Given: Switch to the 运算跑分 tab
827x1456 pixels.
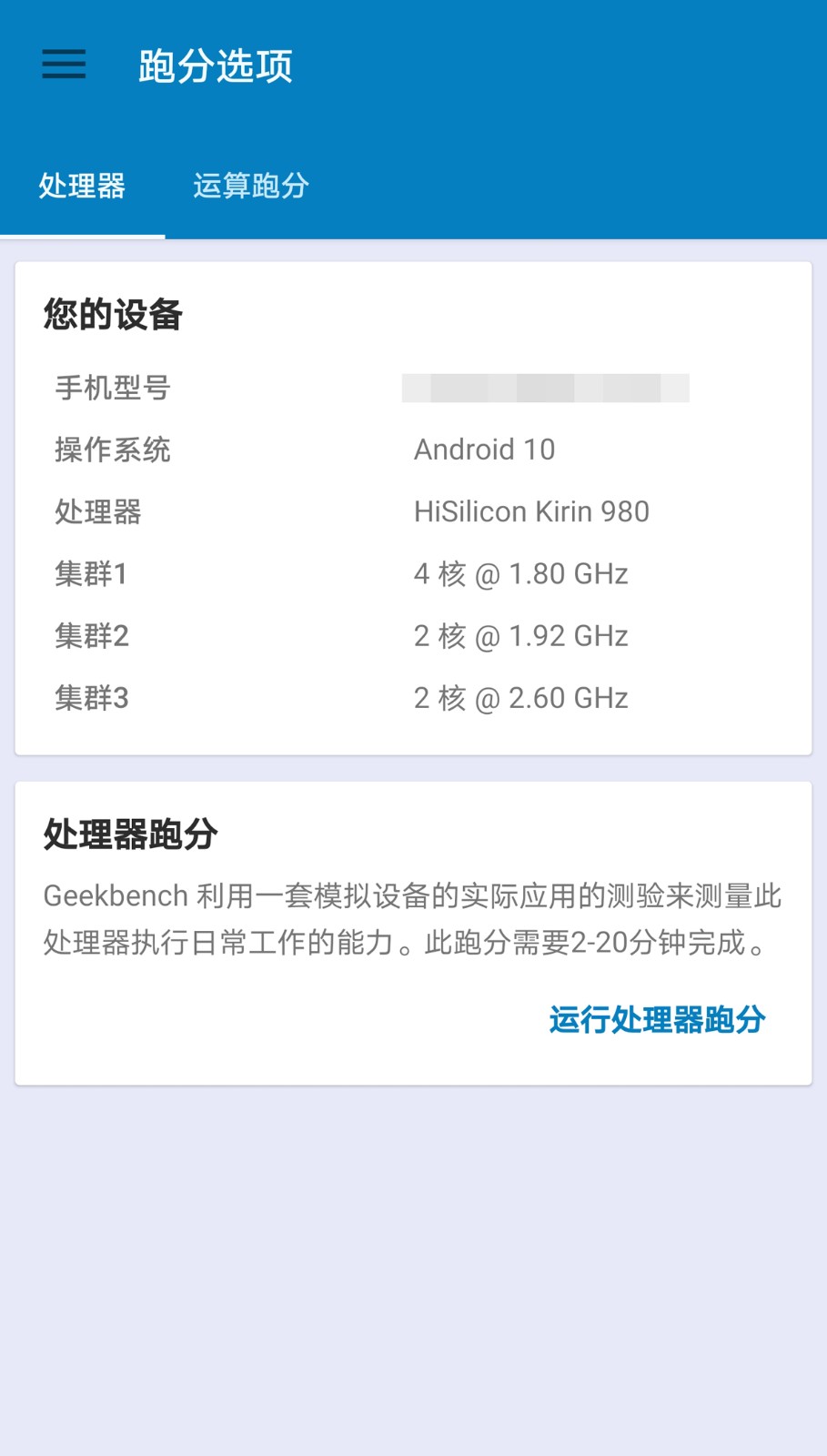Looking at the screenshot, I should tap(250, 186).
